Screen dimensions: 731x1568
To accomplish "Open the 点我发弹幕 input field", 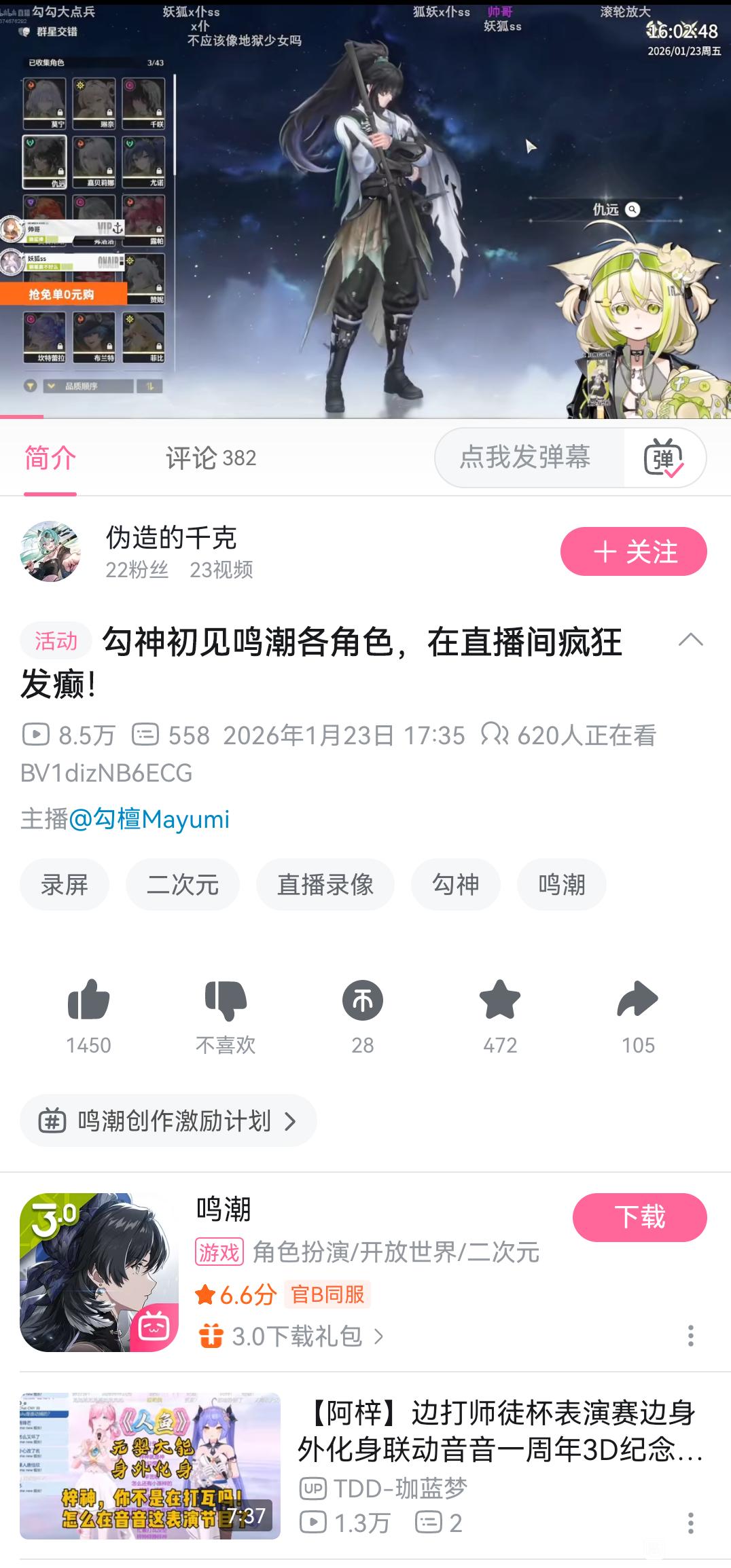I will click(524, 457).
